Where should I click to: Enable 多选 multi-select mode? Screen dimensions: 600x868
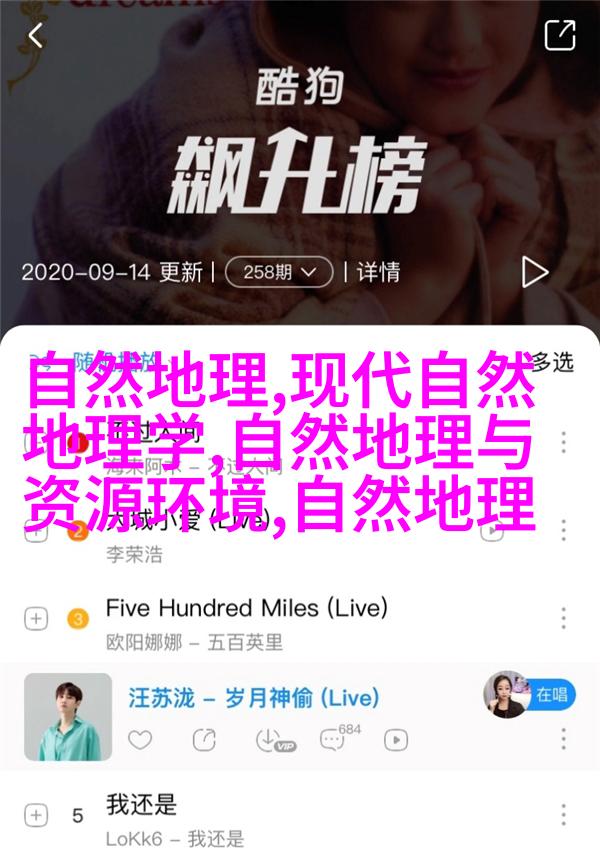click(548, 361)
